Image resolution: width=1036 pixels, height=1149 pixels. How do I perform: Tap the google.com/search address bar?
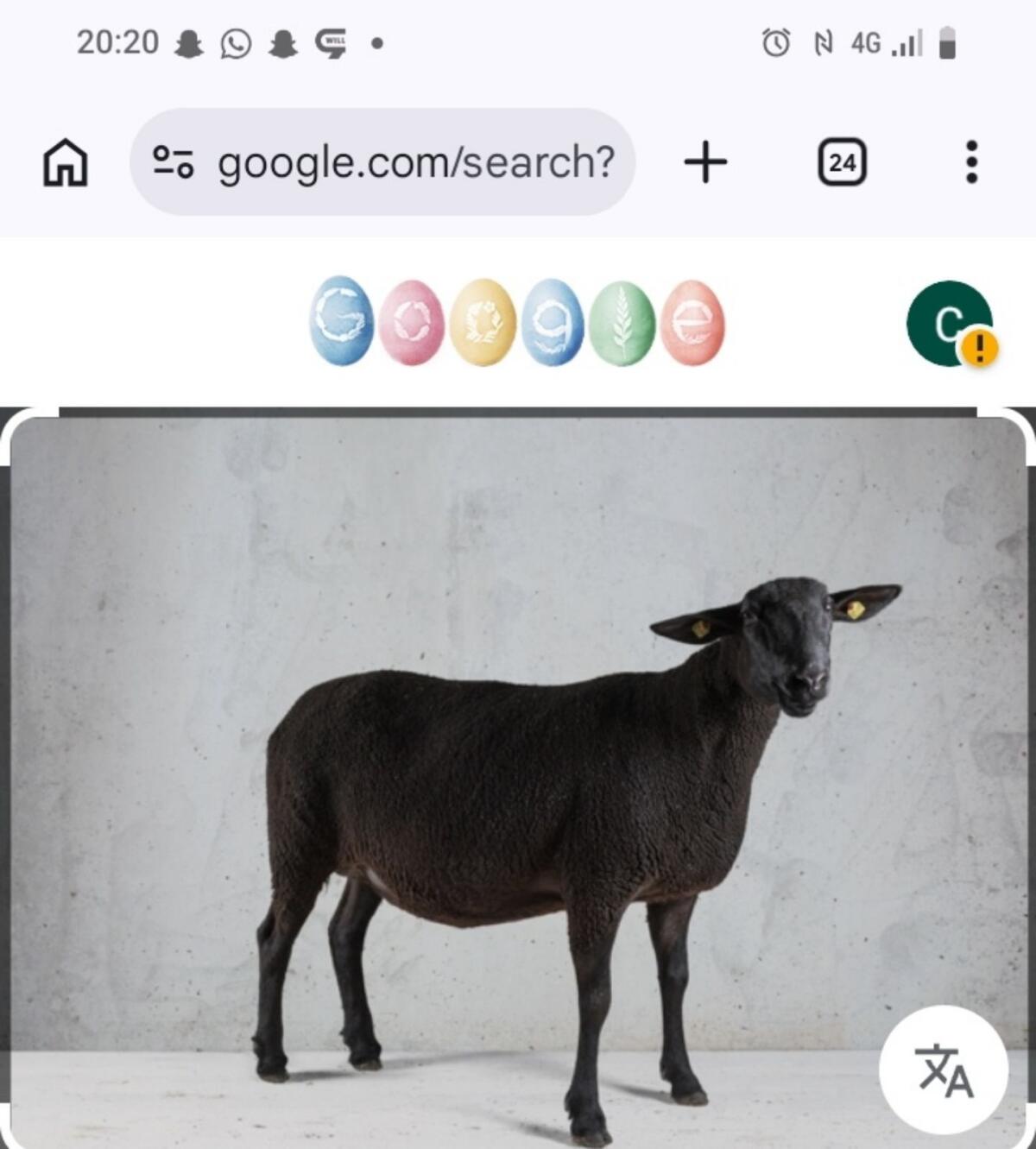coord(414,162)
